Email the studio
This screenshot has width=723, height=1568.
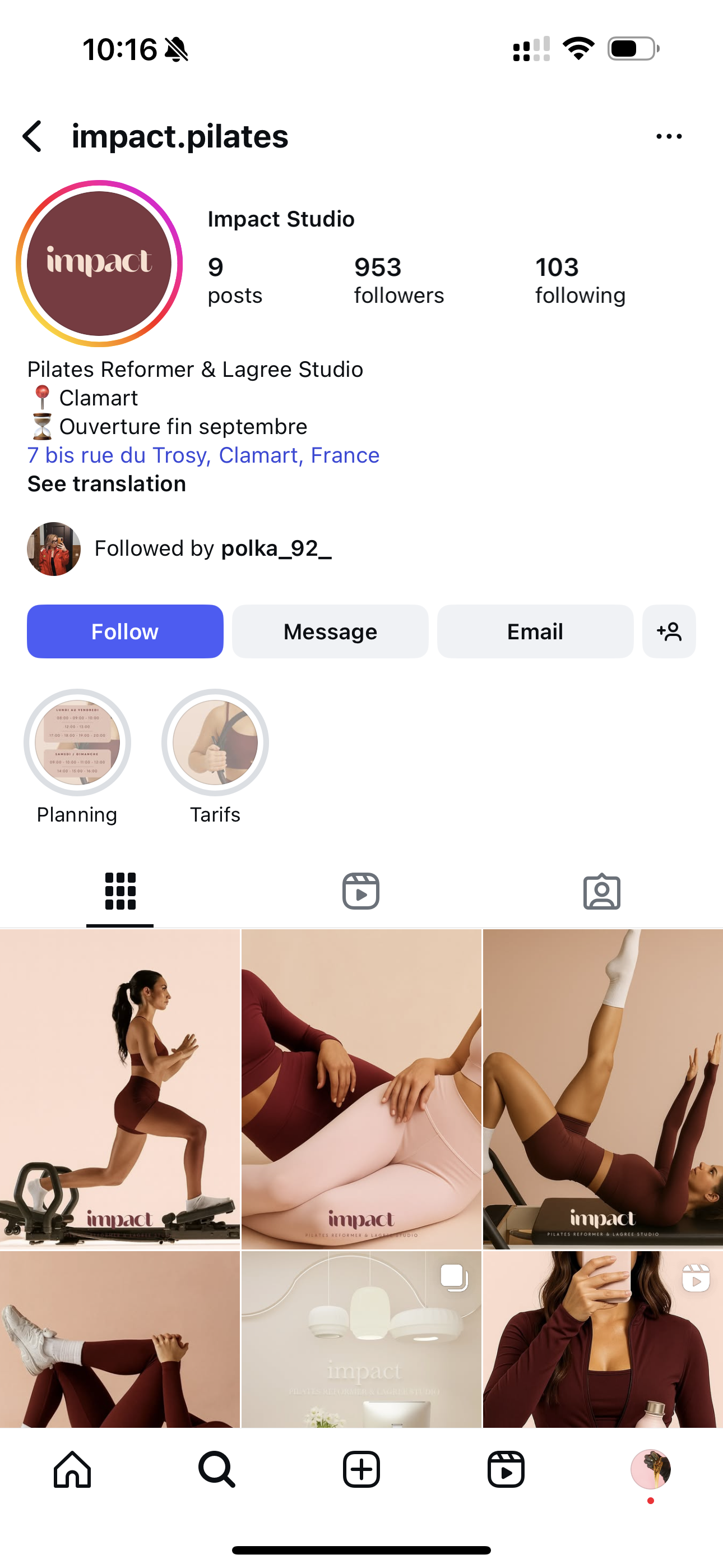point(535,631)
